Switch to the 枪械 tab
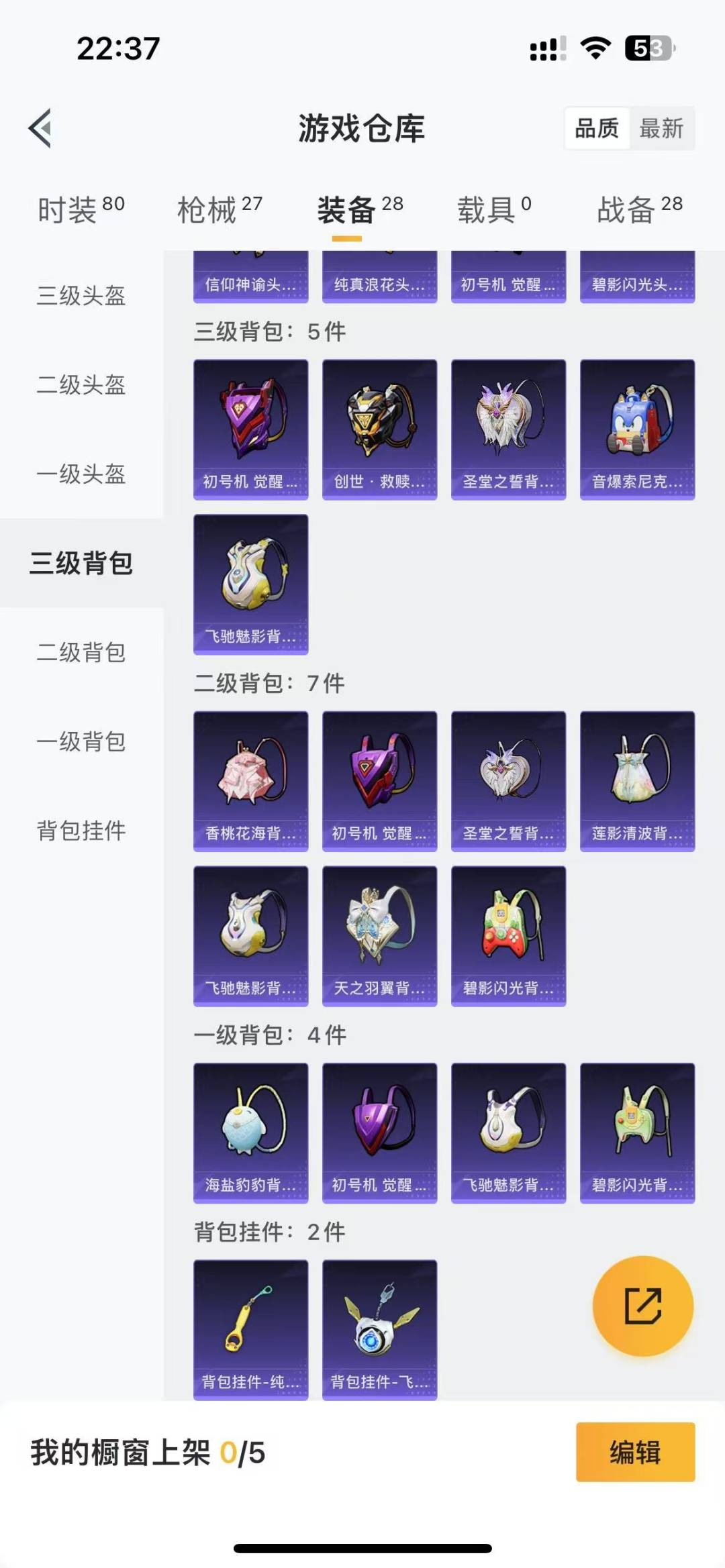The image size is (725, 1568). [x=220, y=210]
